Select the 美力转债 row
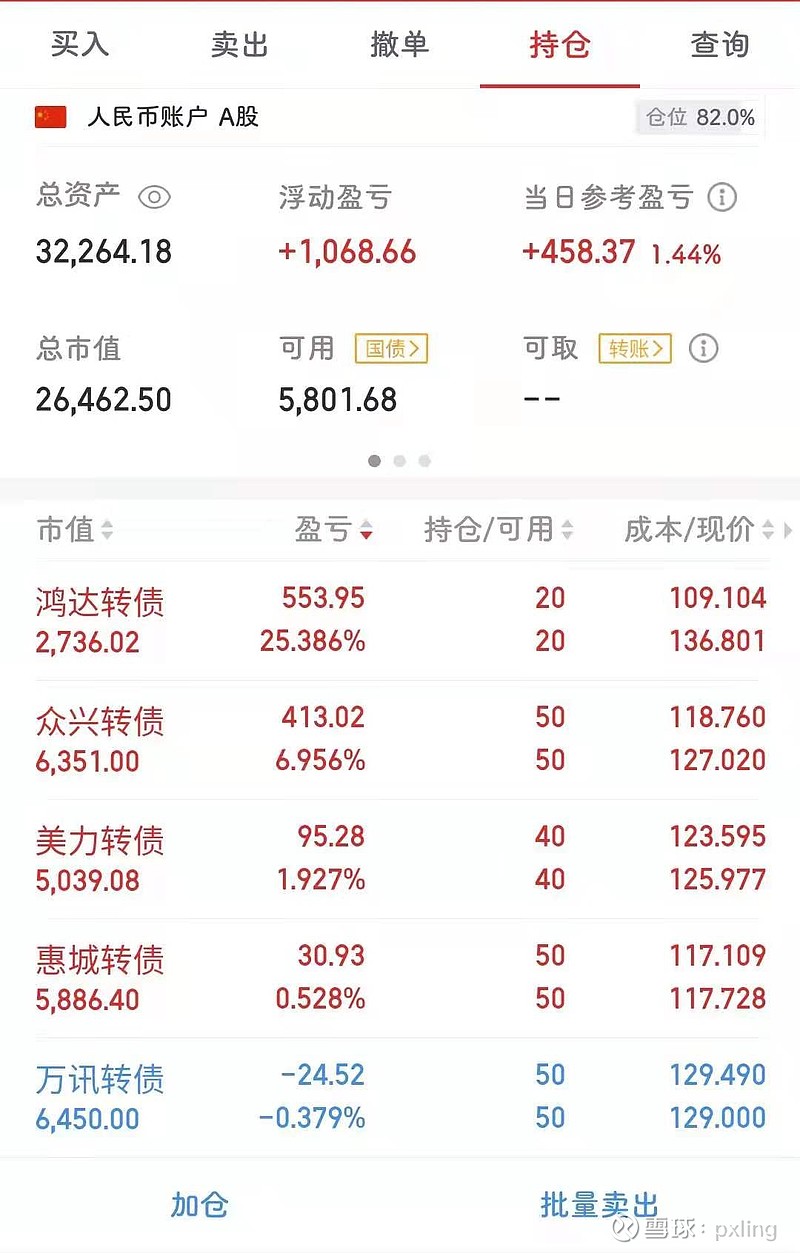This screenshot has width=800, height=1253. 100,841
